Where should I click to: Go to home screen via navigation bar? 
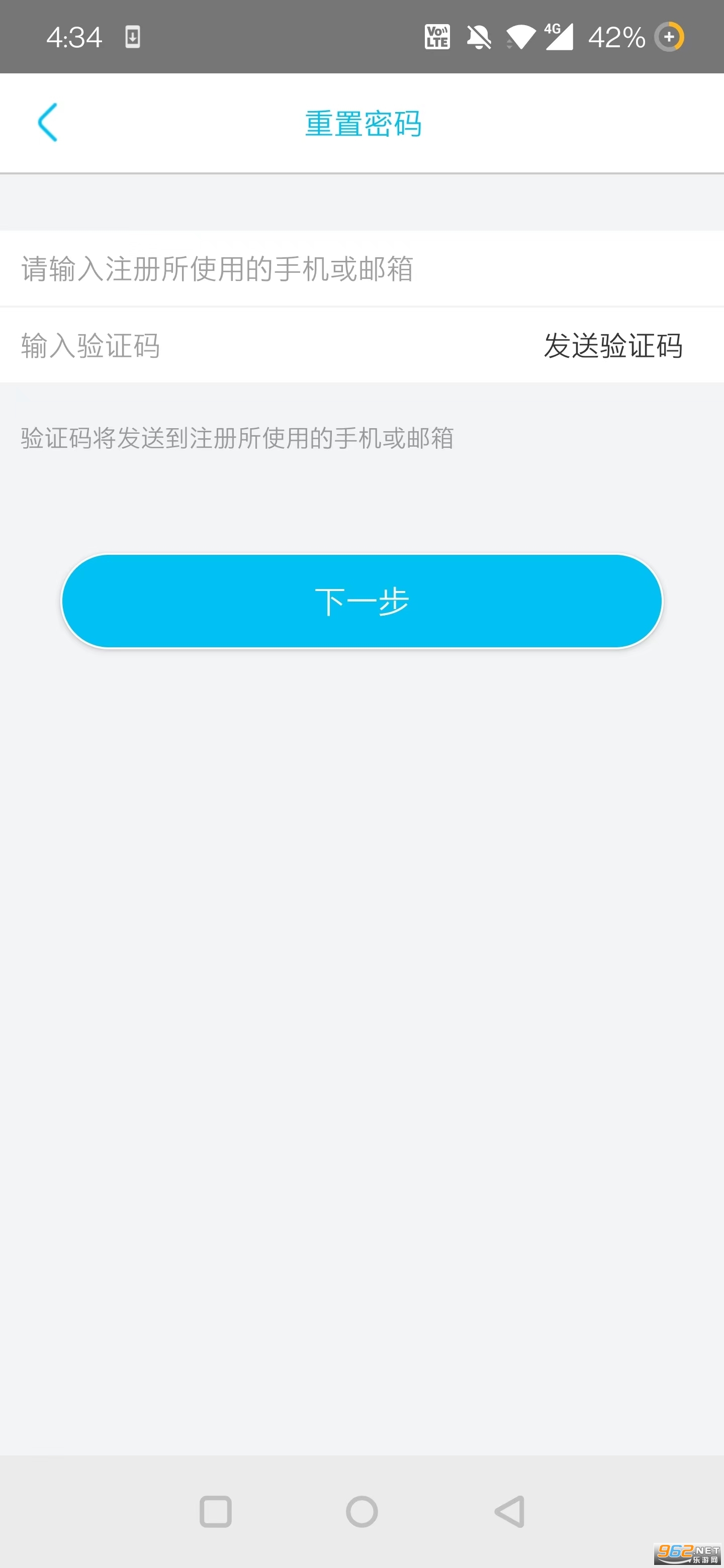pyautogui.click(x=361, y=1511)
